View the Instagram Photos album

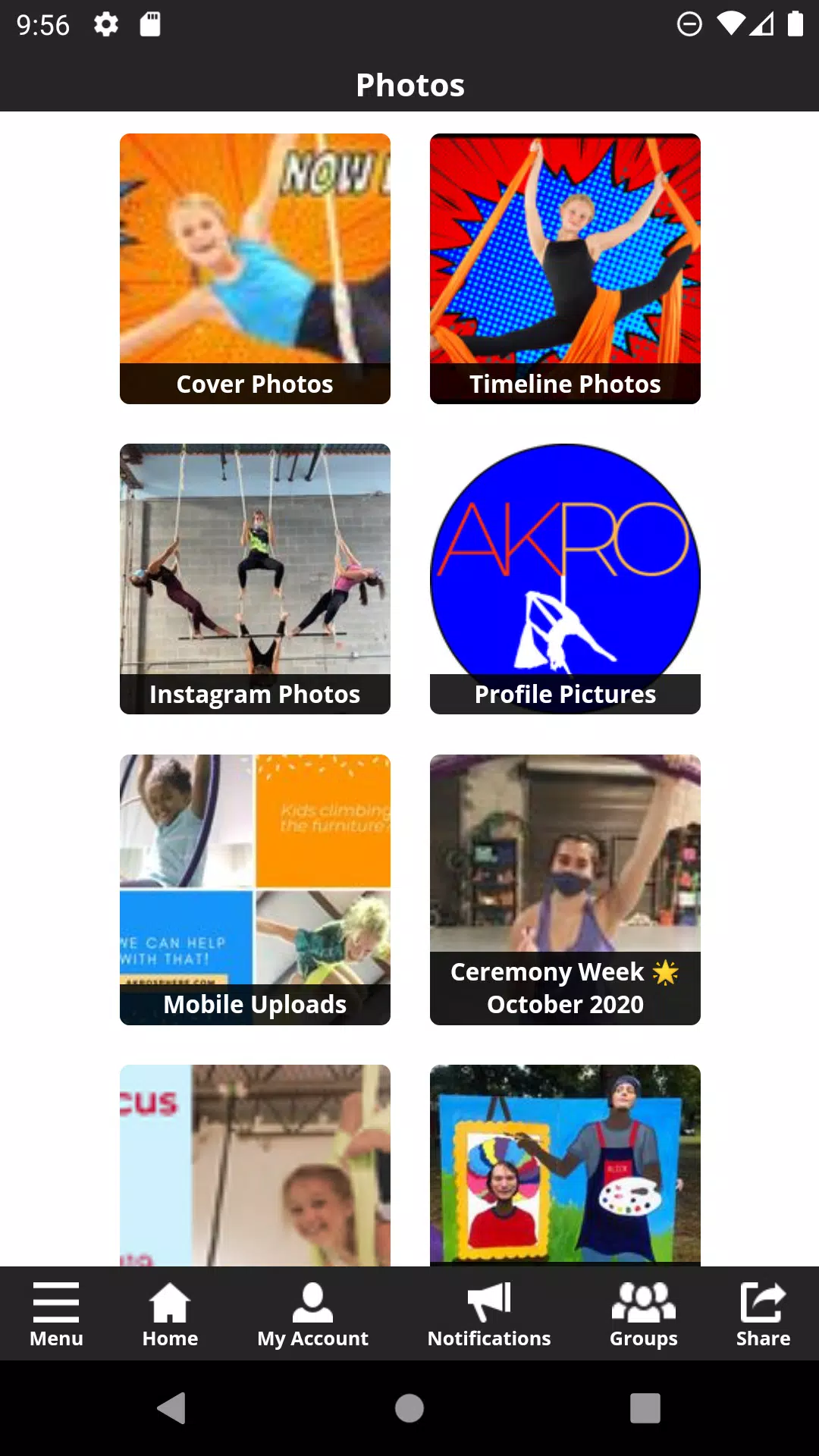coord(255,579)
